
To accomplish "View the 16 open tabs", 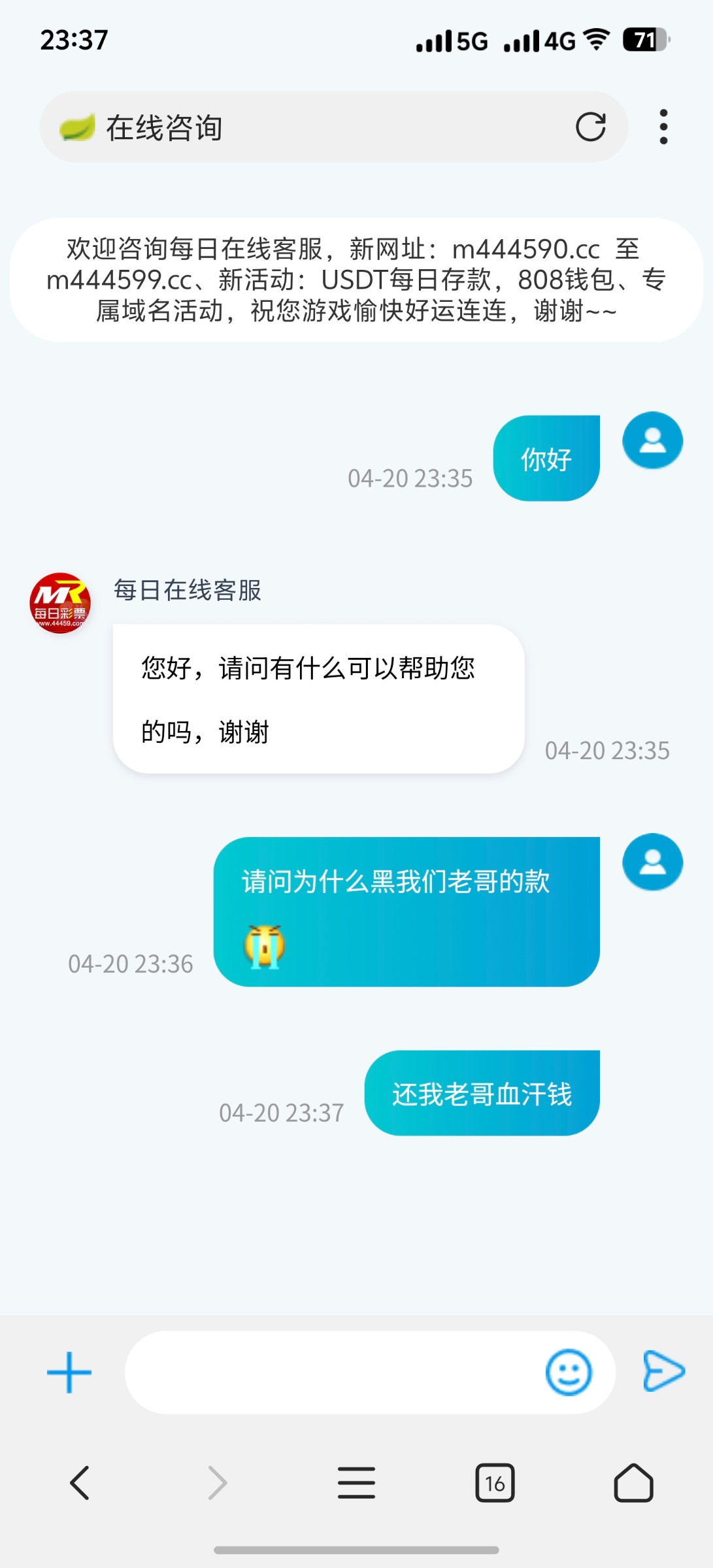I will pyautogui.click(x=495, y=1482).
